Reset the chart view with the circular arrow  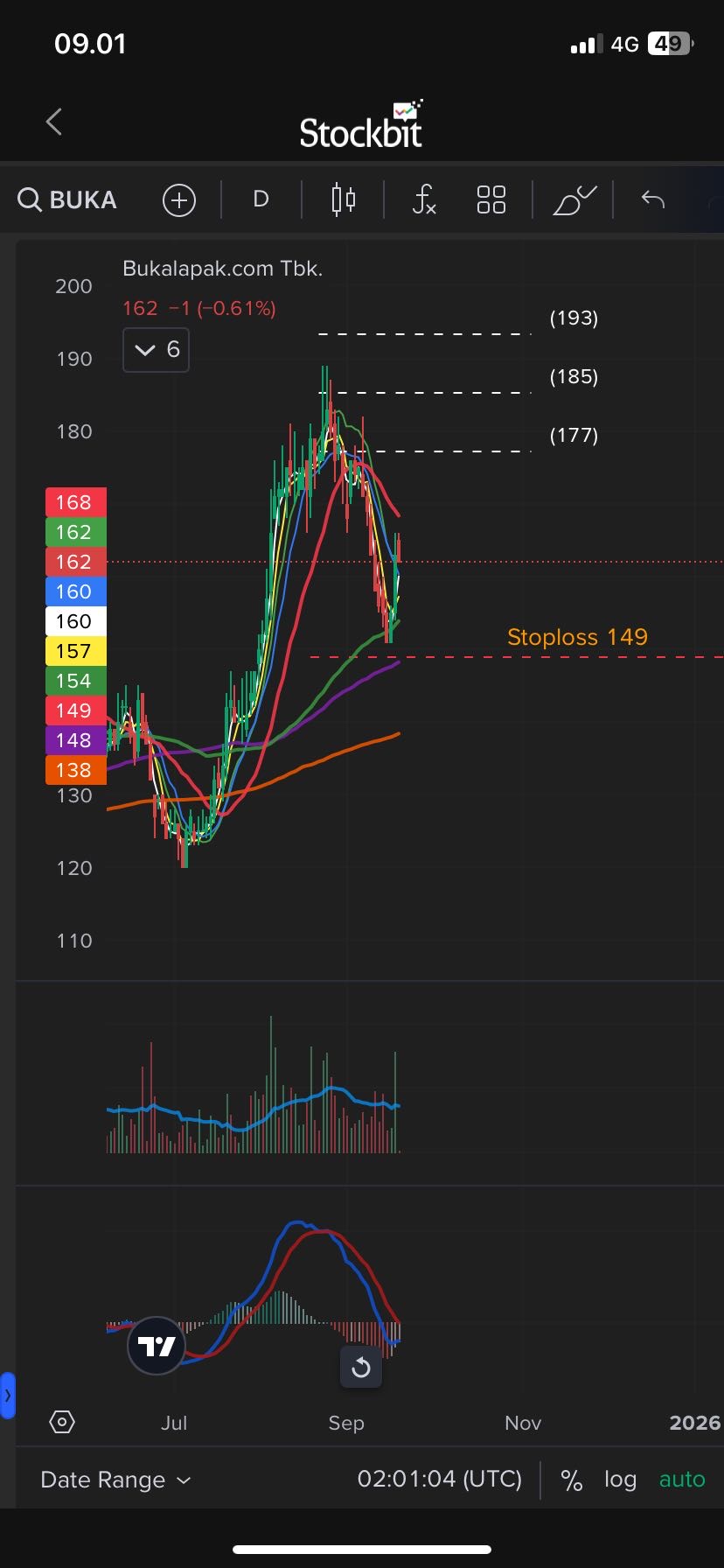pos(360,1367)
